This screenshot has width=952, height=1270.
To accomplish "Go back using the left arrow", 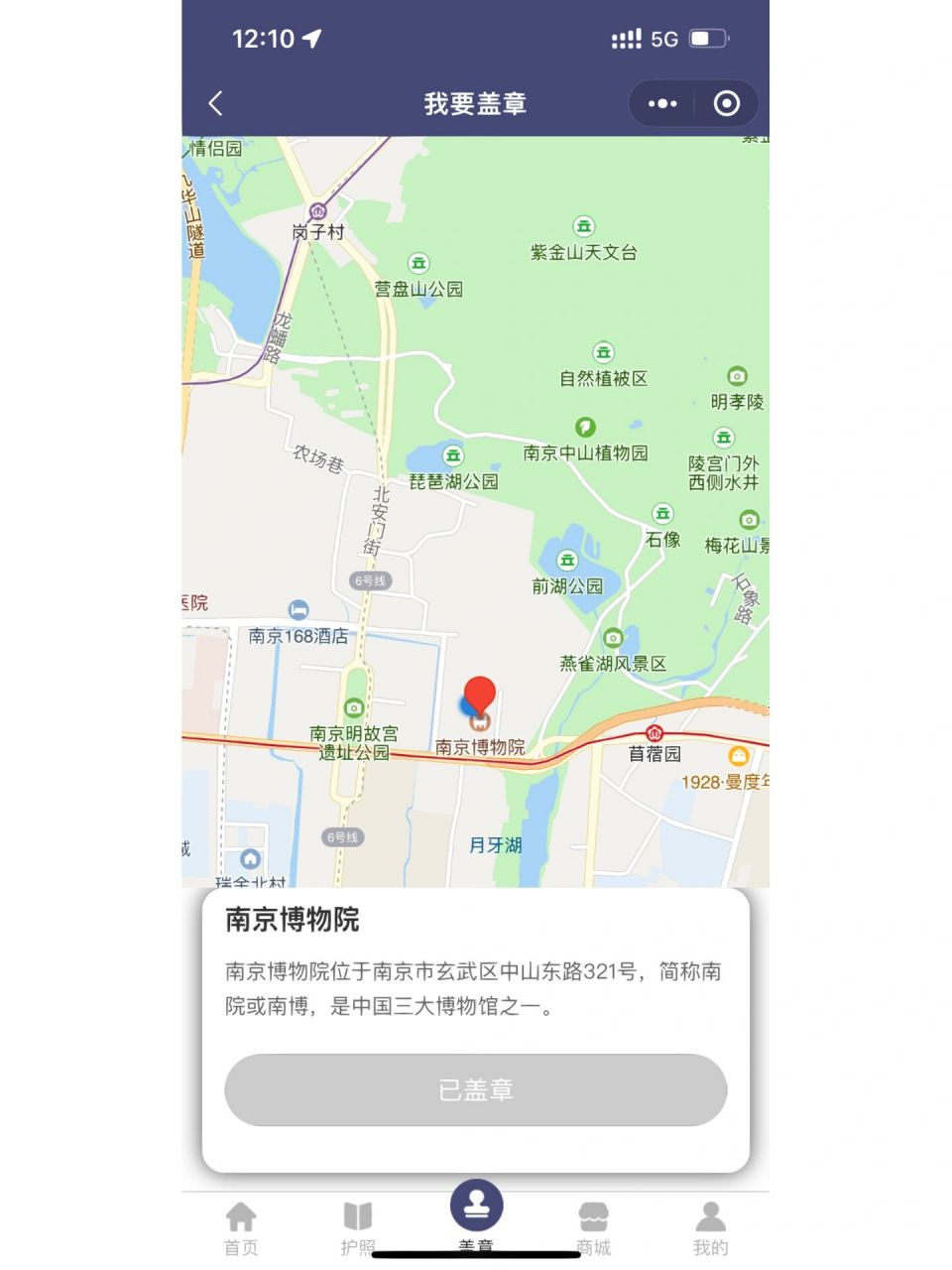I will [216, 103].
